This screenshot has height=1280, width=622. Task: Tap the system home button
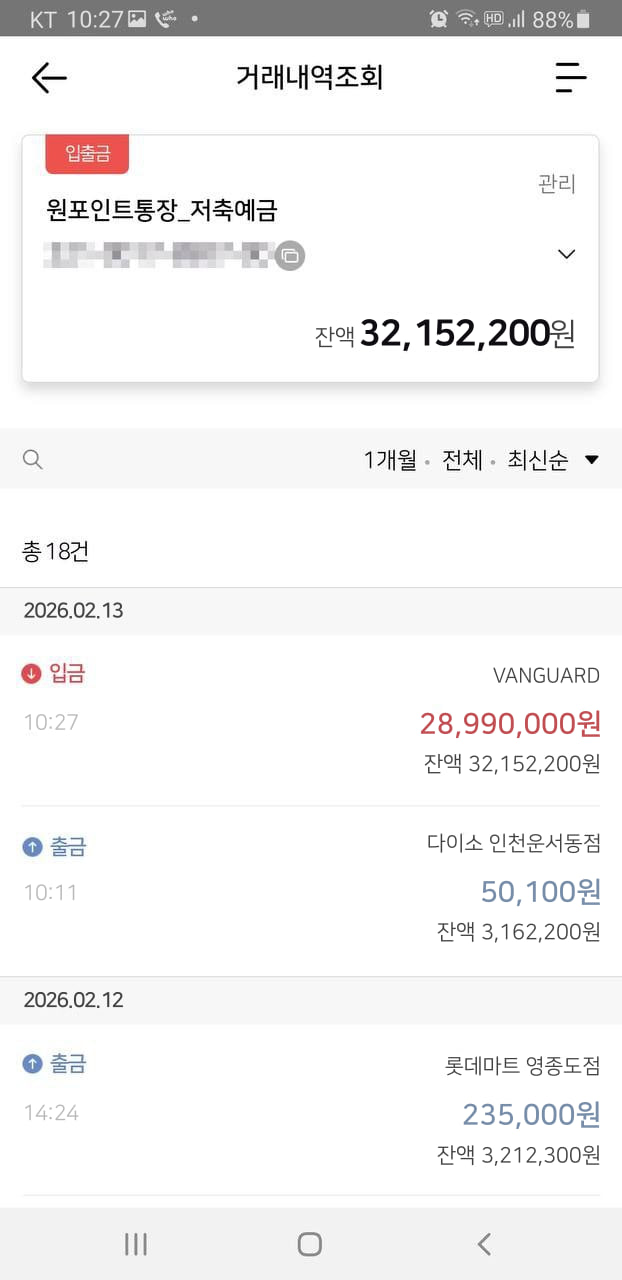coord(310,1244)
